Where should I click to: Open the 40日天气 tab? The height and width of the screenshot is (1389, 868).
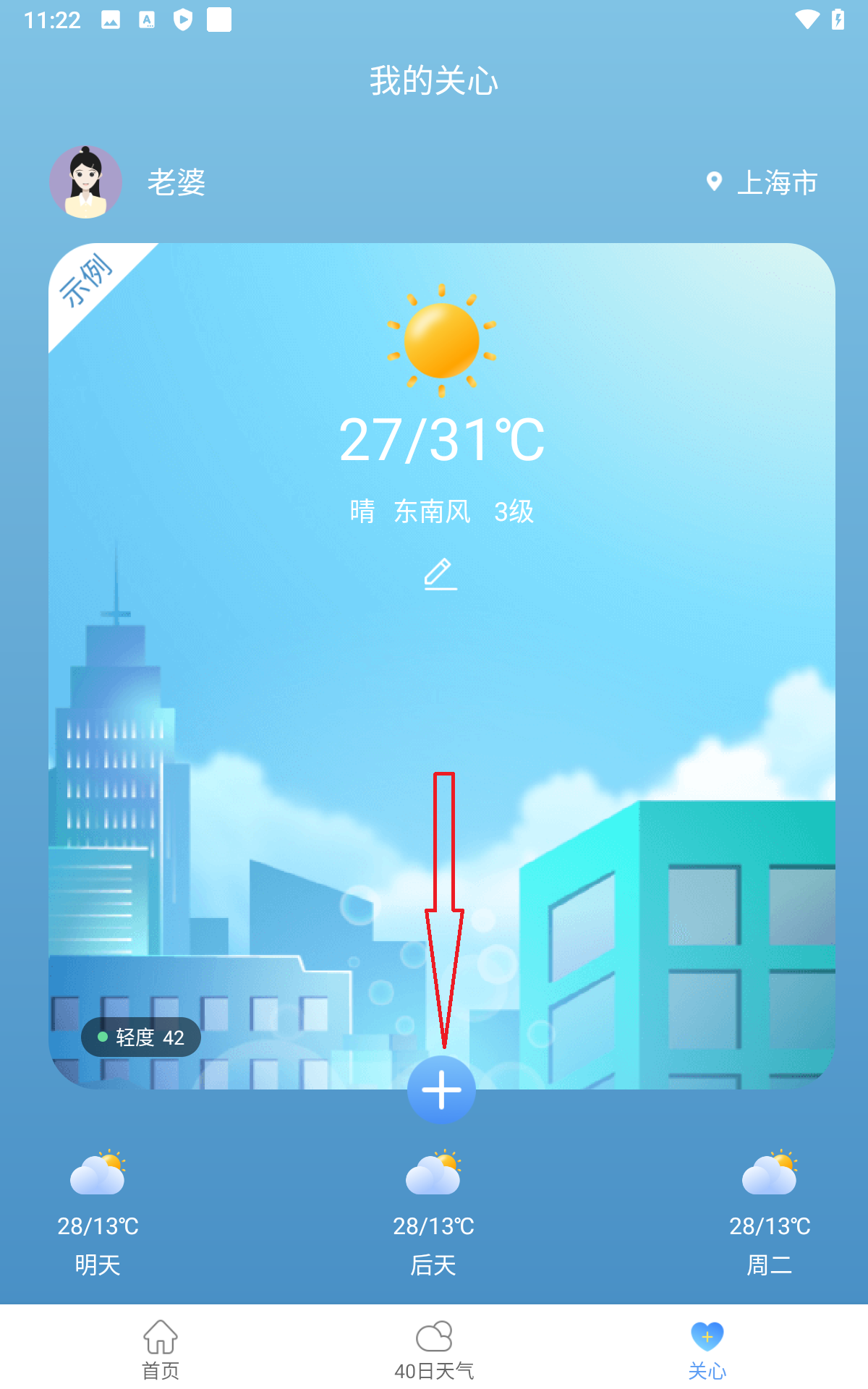click(434, 1348)
